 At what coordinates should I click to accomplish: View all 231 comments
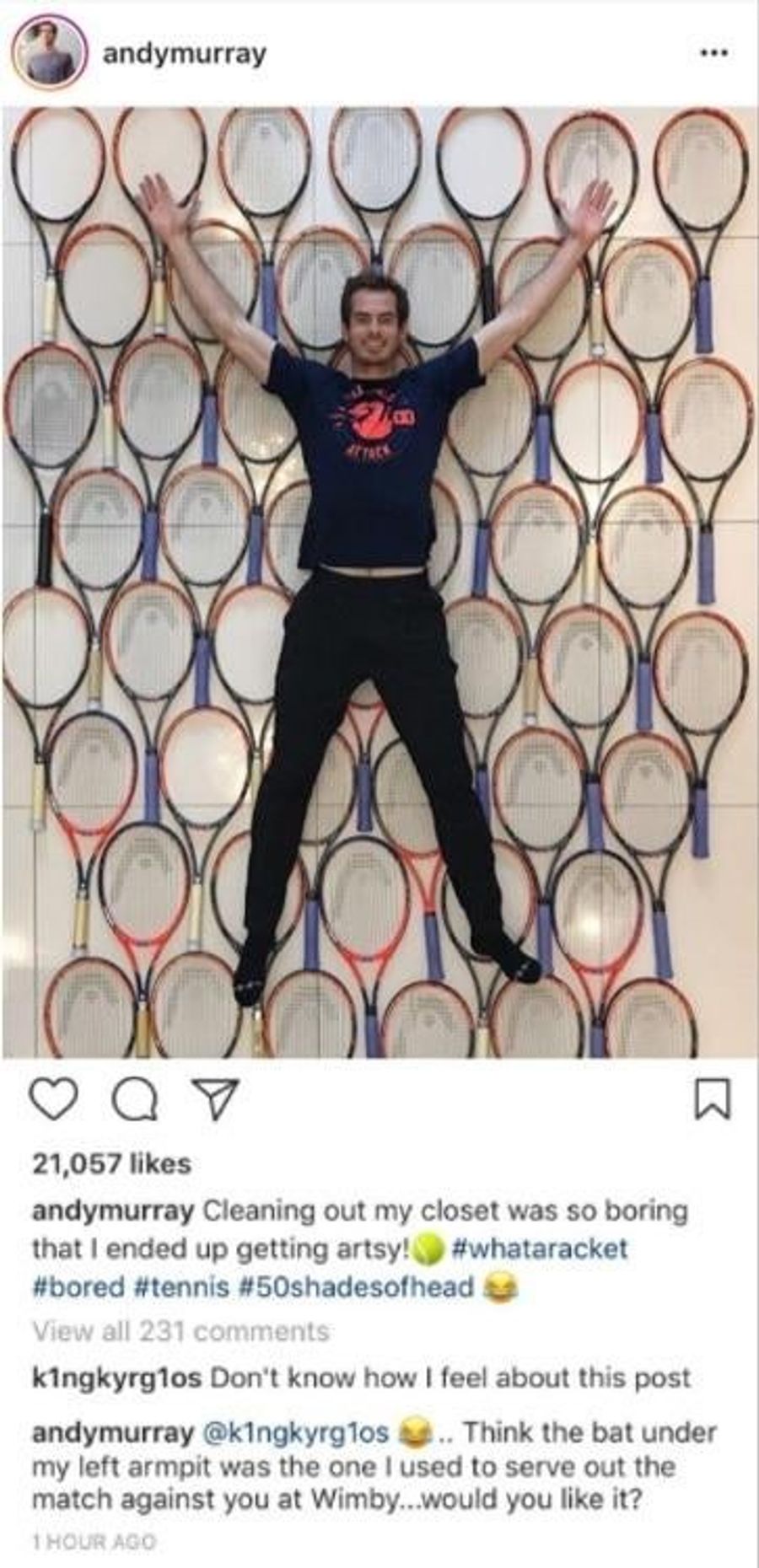[180, 1331]
